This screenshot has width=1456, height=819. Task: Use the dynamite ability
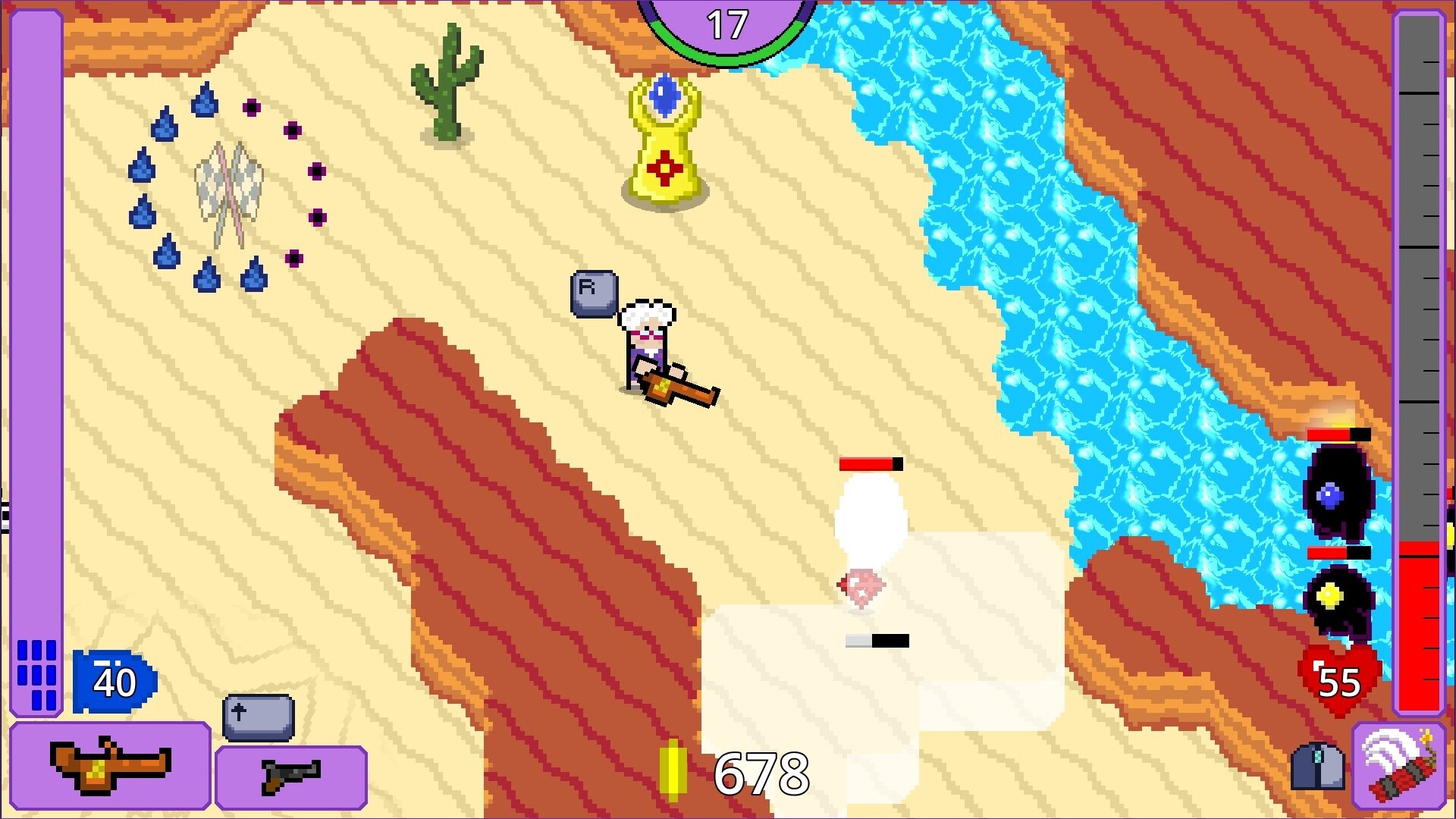click(x=1398, y=766)
